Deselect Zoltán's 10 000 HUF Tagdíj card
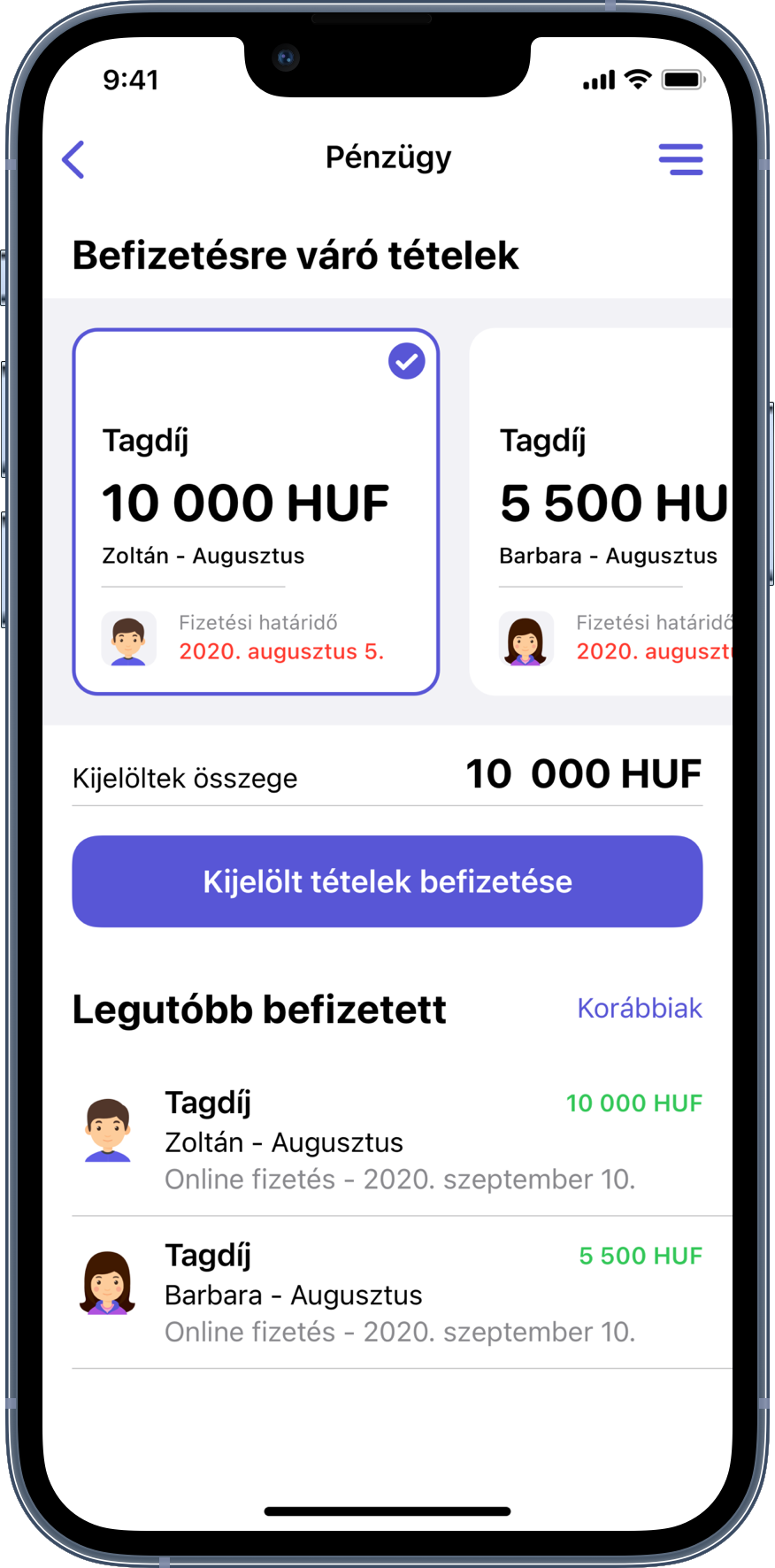Image resolution: width=775 pixels, height=1568 pixels. pyautogui.click(x=256, y=511)
